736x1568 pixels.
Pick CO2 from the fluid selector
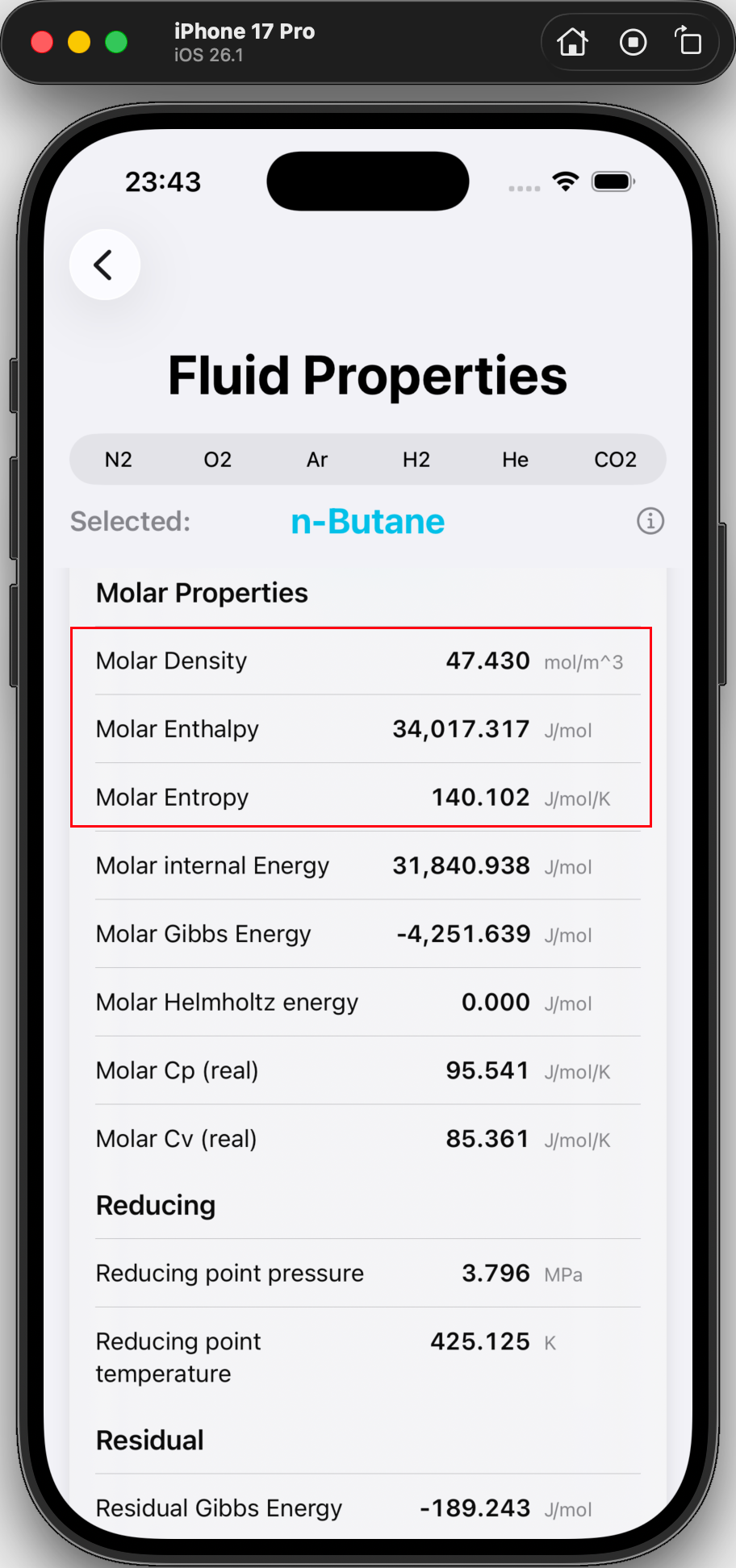pos(615,460)
